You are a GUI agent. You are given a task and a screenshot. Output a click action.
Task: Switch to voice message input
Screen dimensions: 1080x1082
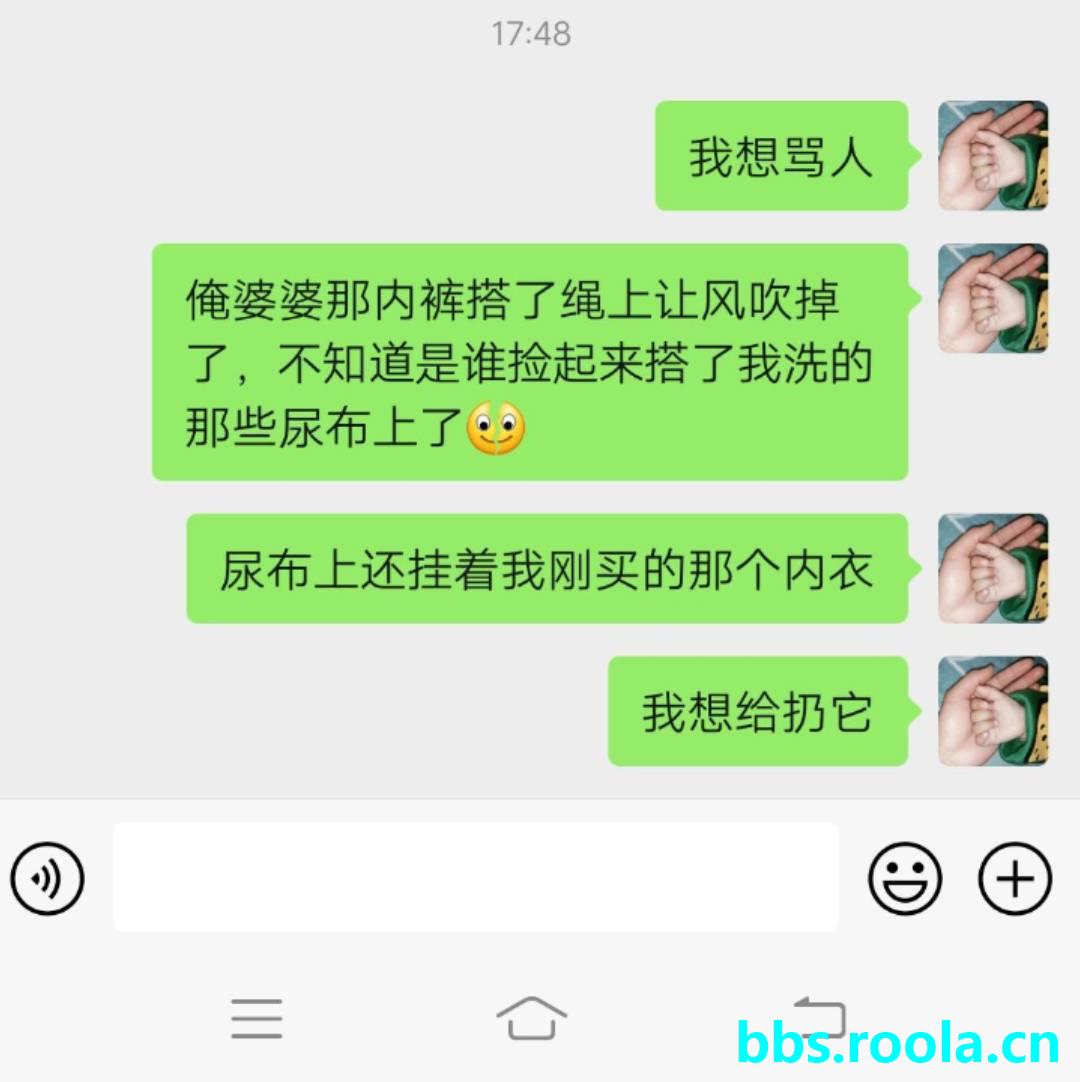(x=47, y=879)
